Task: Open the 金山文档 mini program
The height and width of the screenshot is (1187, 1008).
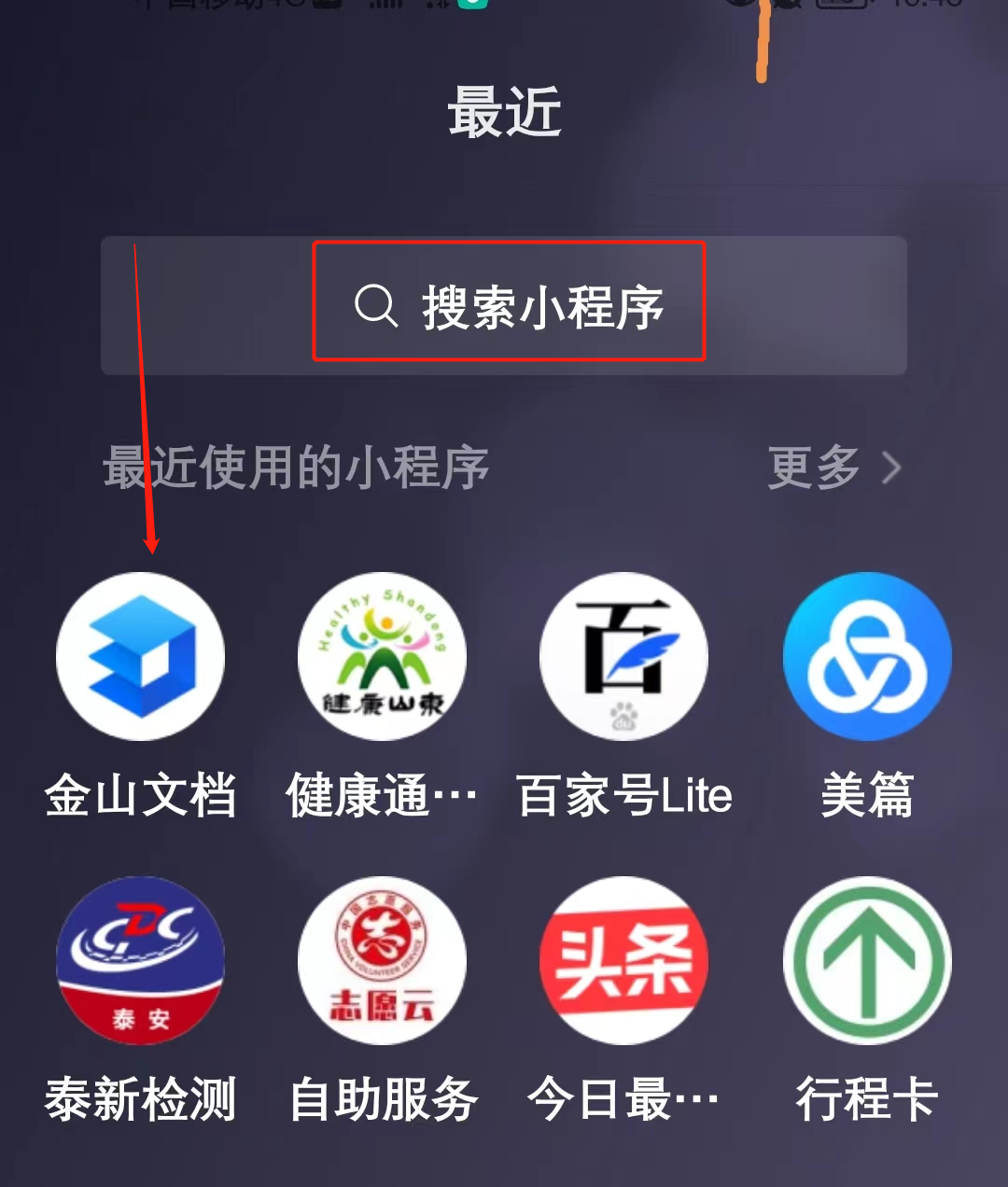Action: pos(140,656)
